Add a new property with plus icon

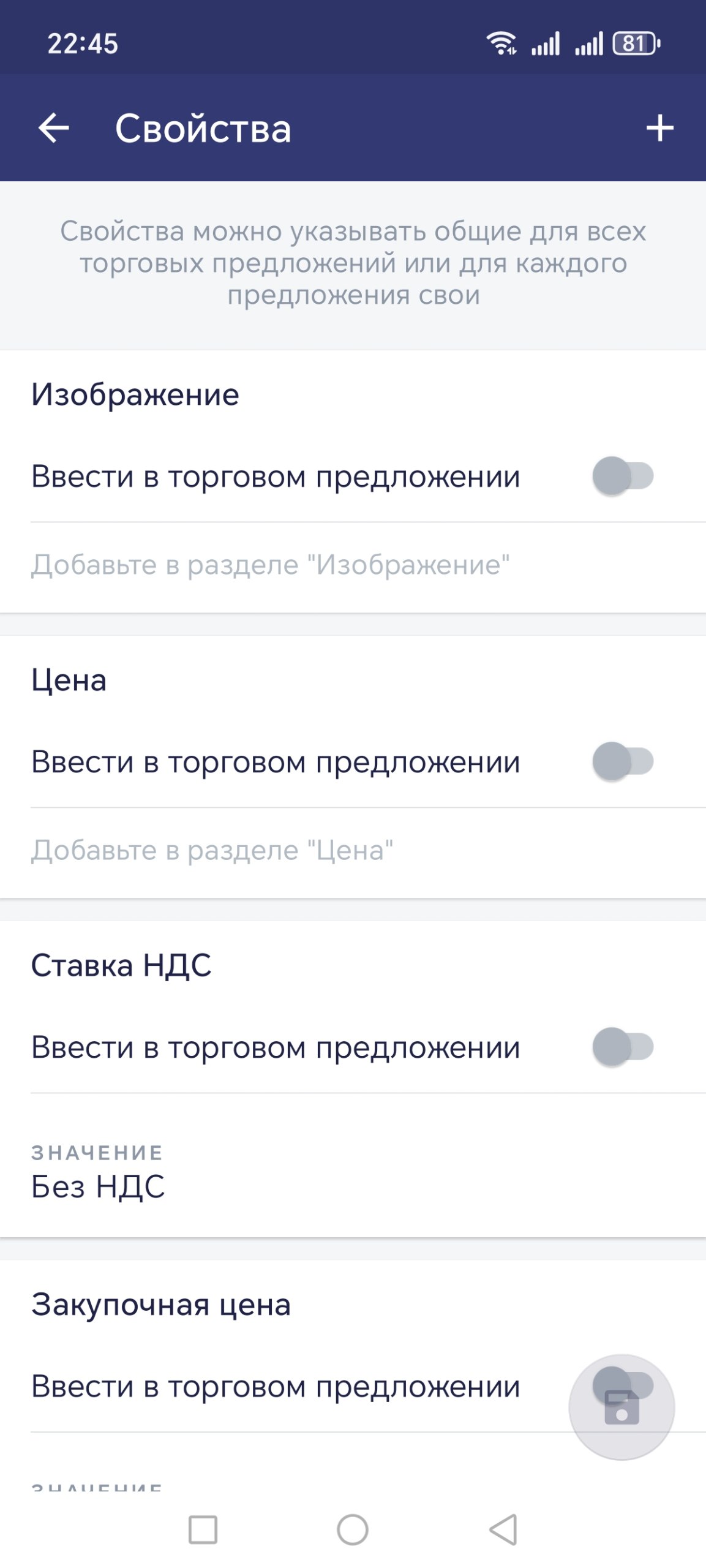[x=659, y=128]
